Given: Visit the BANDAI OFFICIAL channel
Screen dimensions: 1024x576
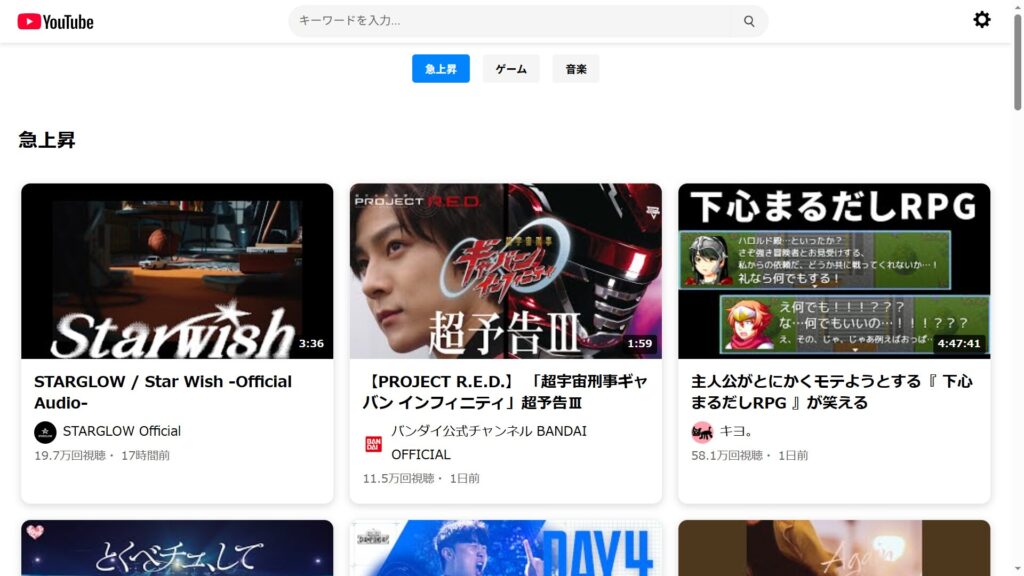Looking at the screenshot, I should [x=488, y=442].
